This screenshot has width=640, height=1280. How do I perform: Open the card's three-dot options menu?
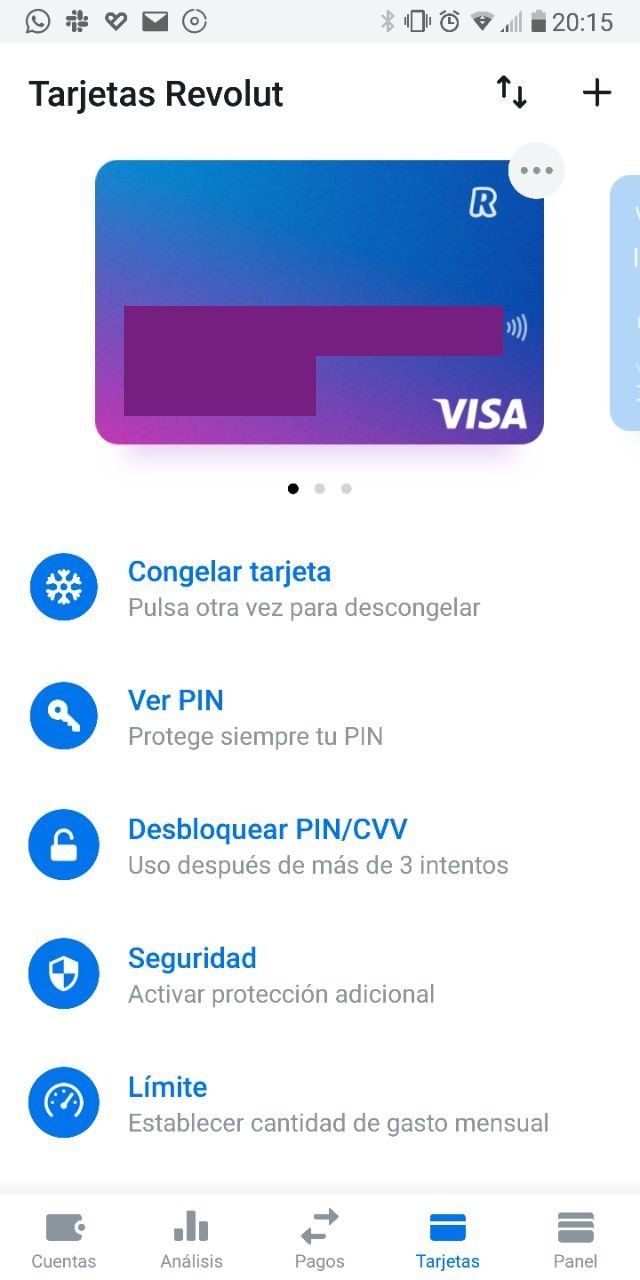pyautogui.click(x=536, y=171)
